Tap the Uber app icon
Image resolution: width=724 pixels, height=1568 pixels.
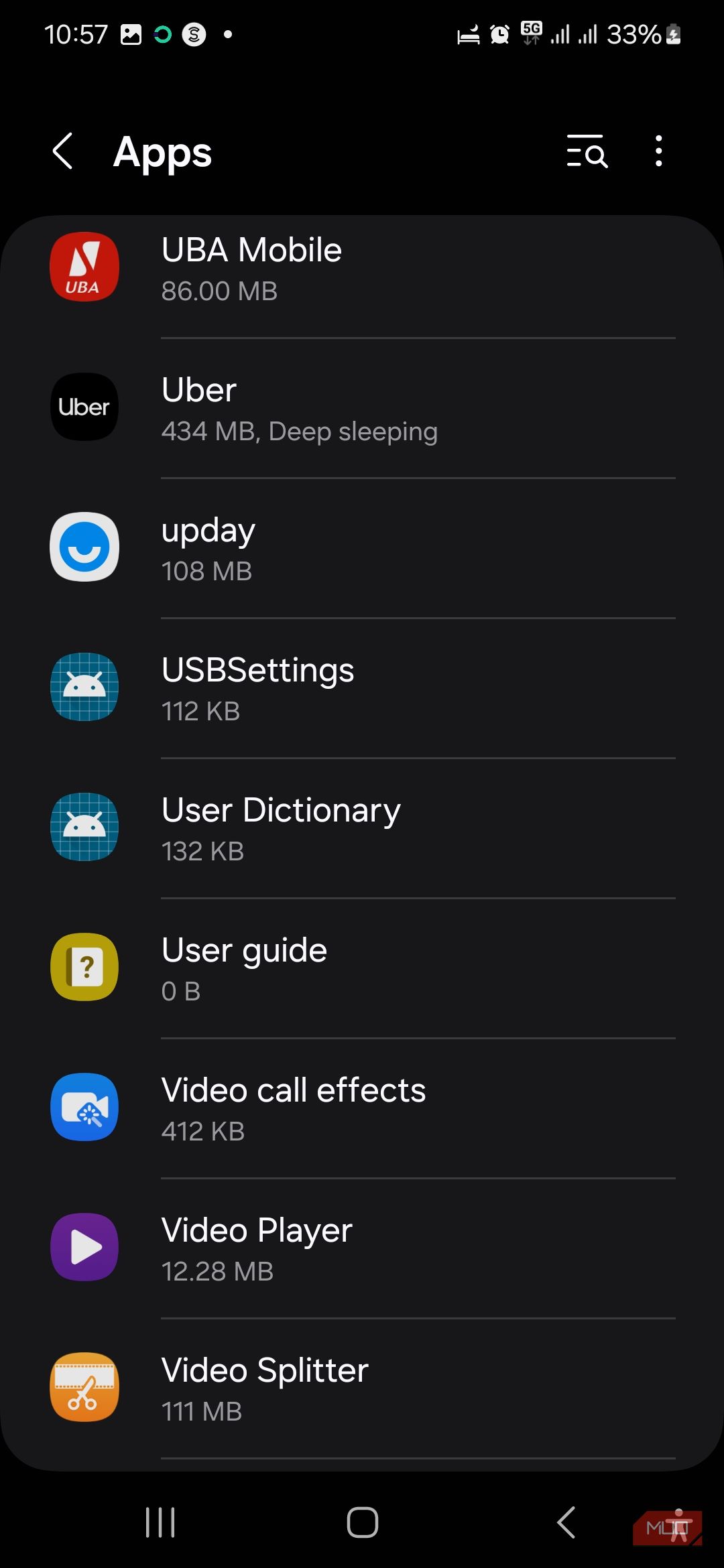[84, 407]
